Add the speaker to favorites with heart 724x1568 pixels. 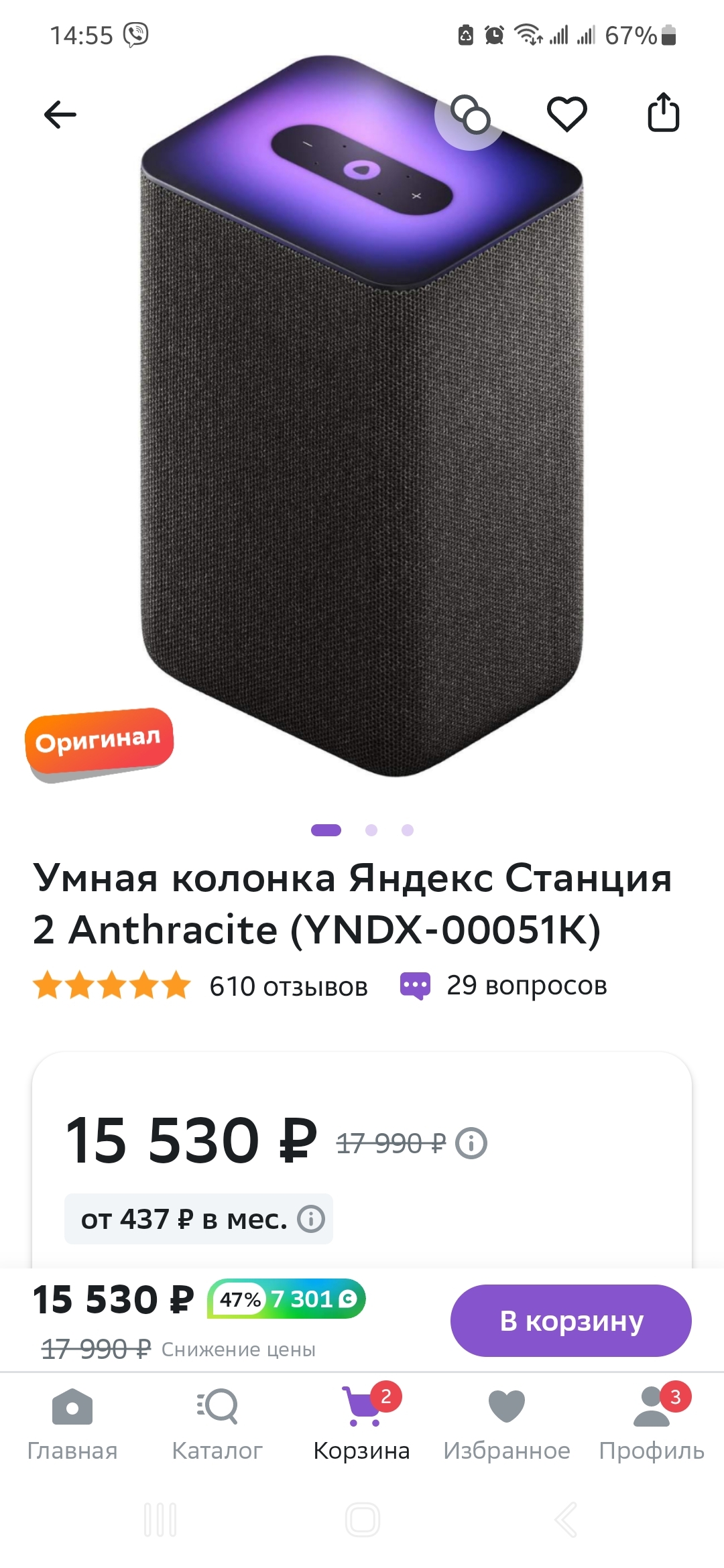click(566, 115)
